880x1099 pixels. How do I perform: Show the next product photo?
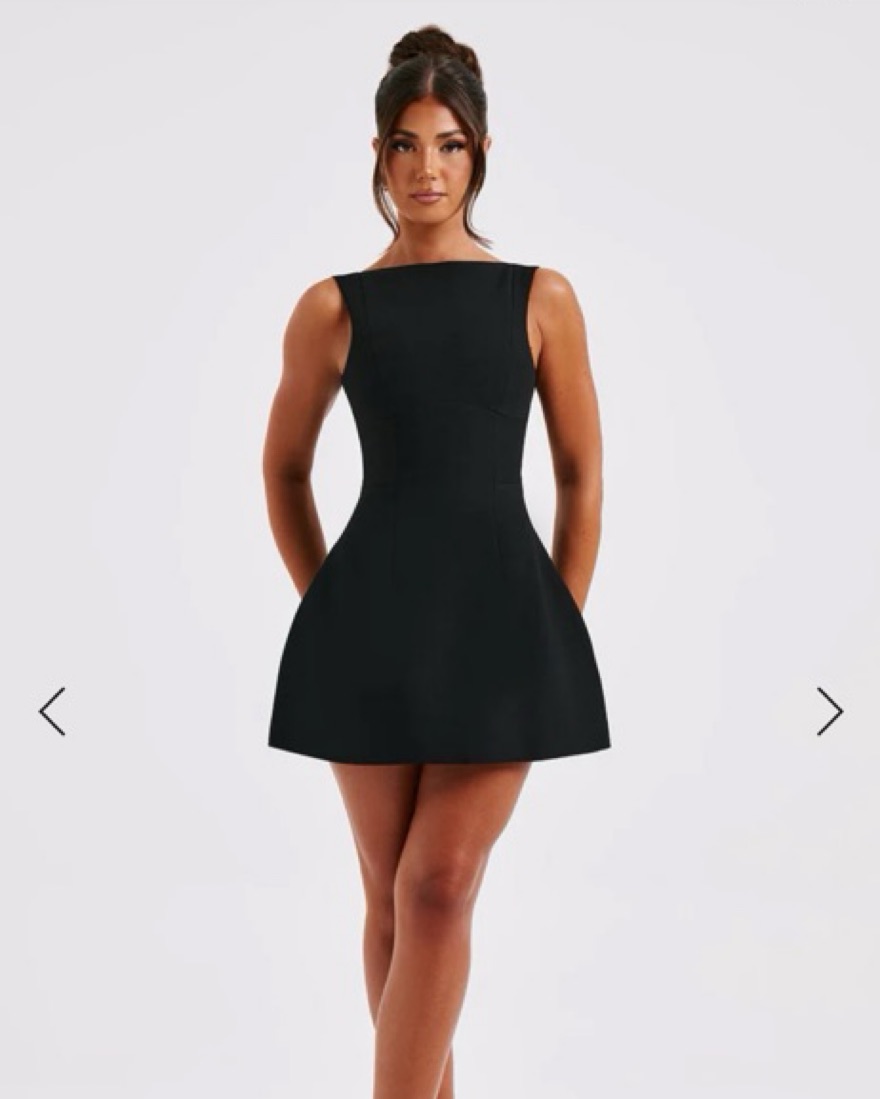click(x=829, y=712)
